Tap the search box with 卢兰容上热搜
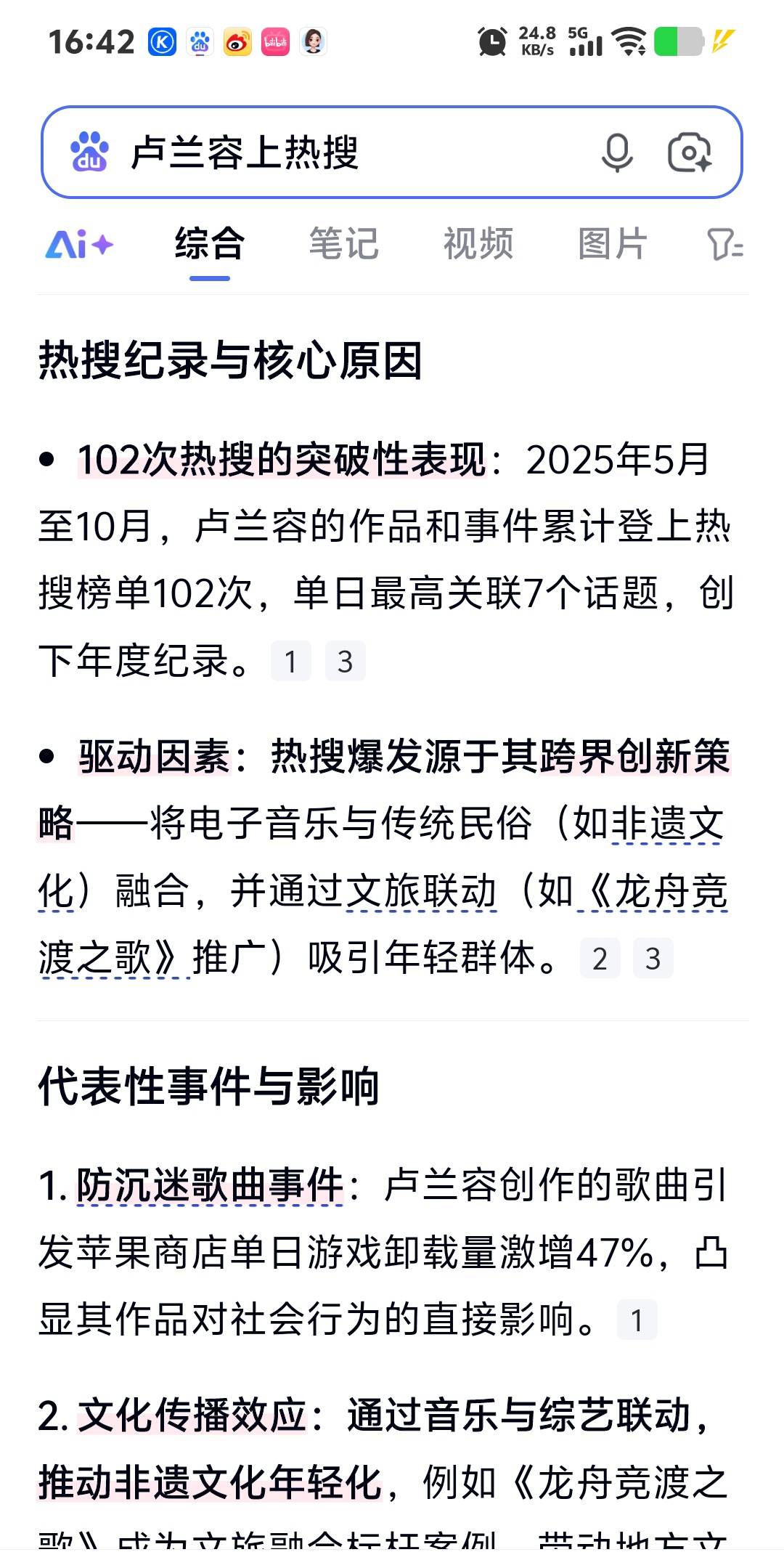Screen dimensions: 784x1552 [x=348, y=153]
